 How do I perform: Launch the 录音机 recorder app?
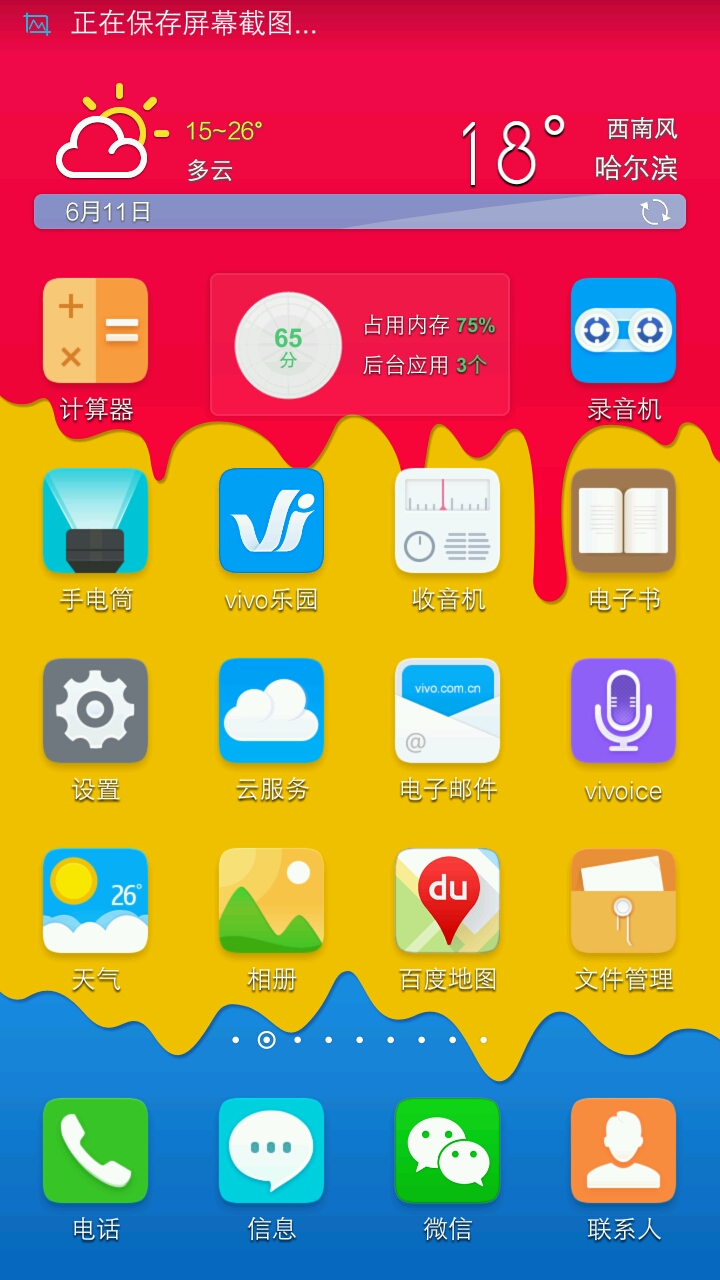tap(623, 331)
